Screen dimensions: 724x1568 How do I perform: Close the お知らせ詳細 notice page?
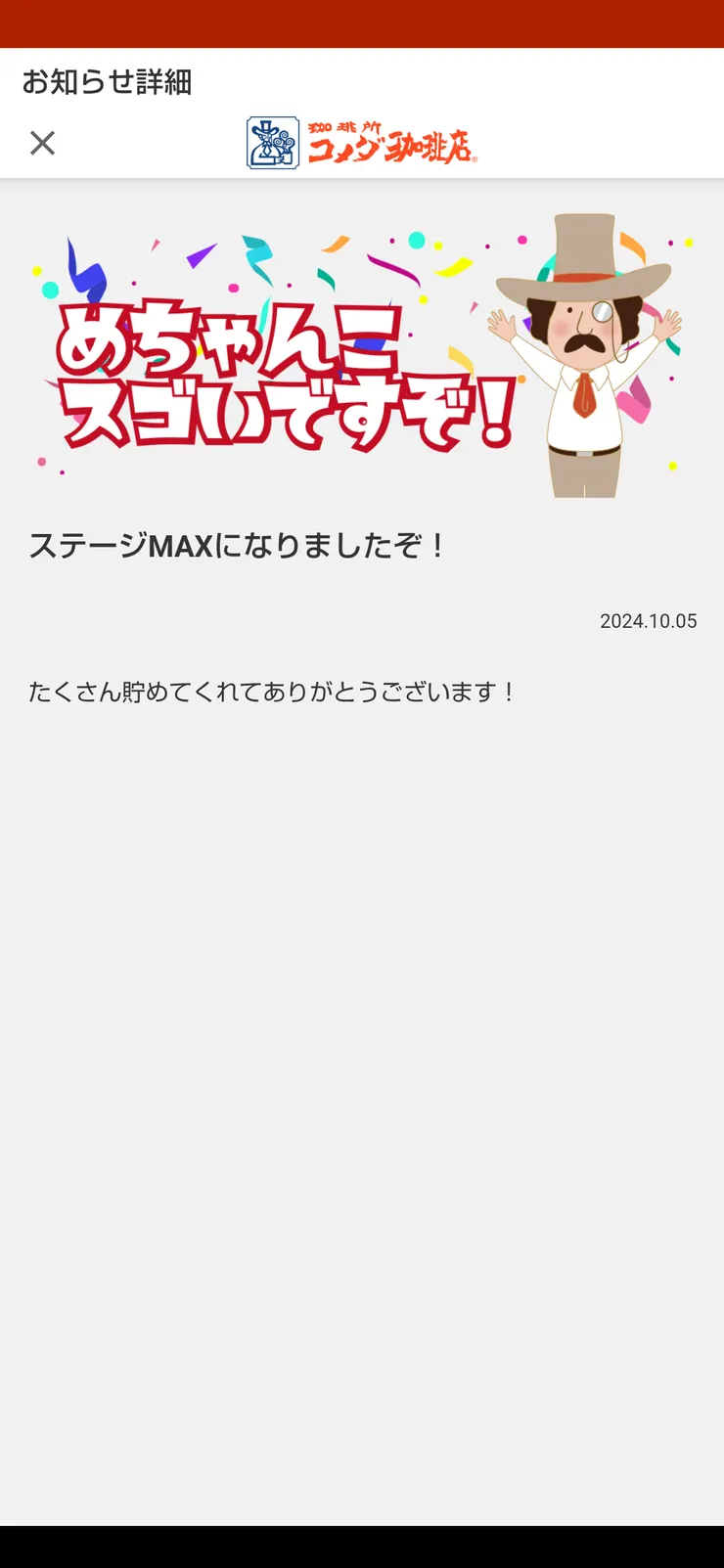point(42,143)
